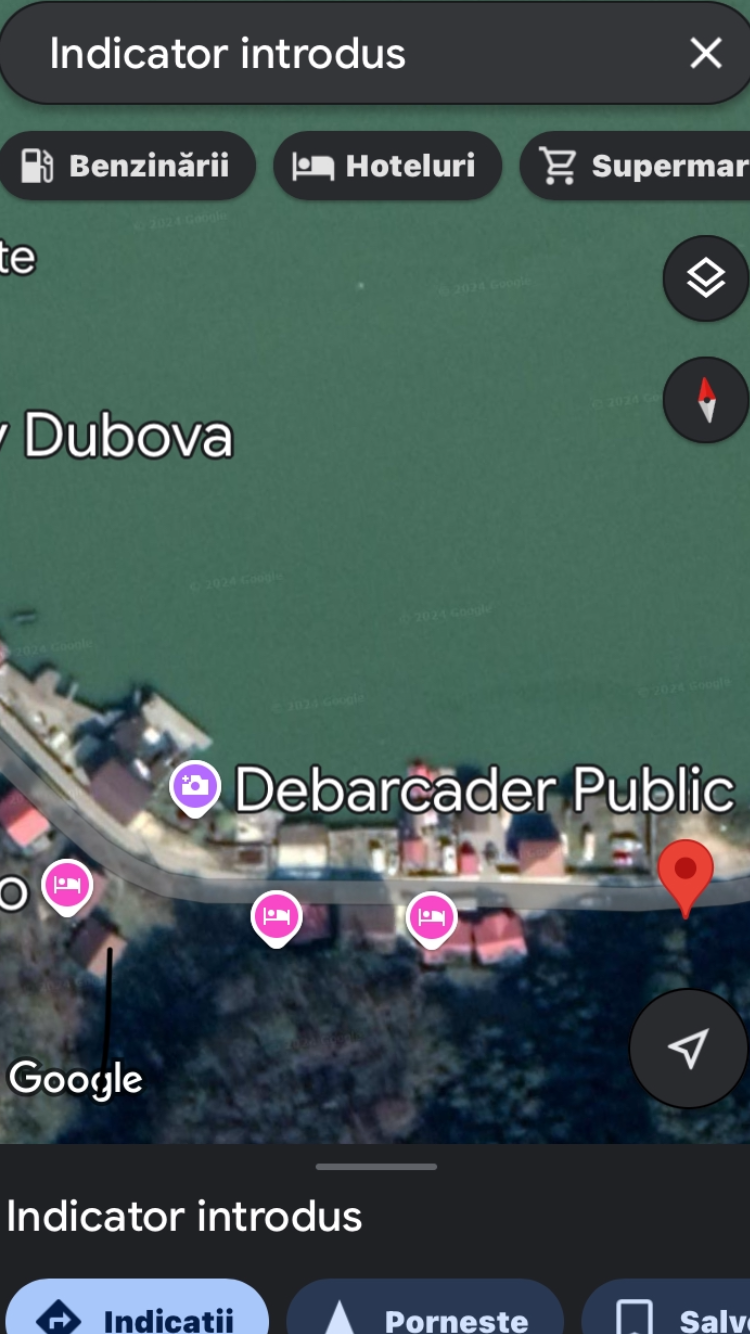Image resolution: width=750 pixels, height=1334 pixels.
Task: Center map on my current location
Action: 688,1048
